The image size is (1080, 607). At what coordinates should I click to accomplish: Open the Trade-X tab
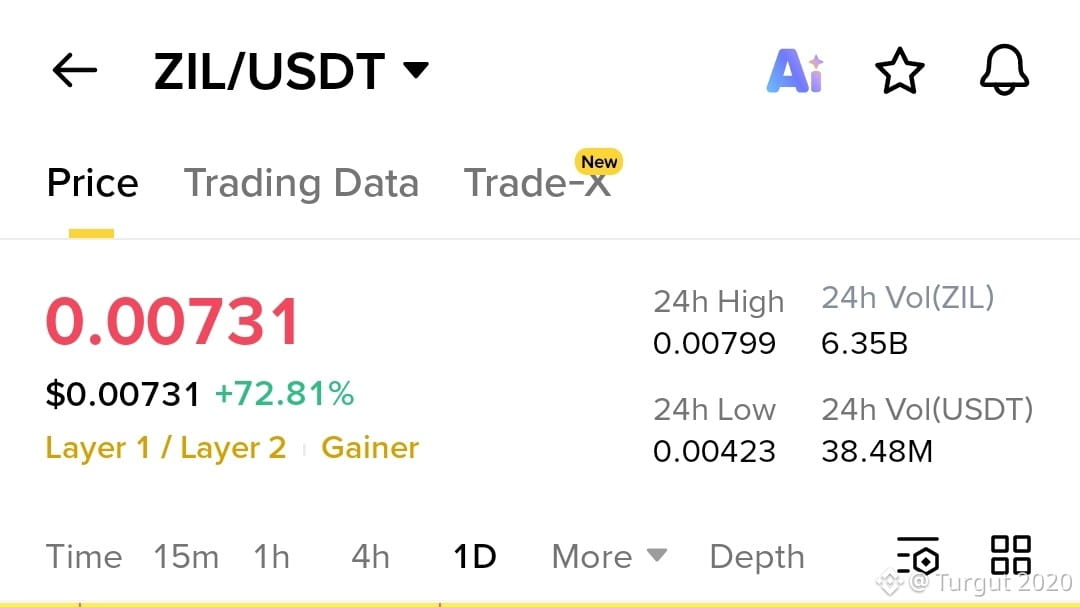537,183
